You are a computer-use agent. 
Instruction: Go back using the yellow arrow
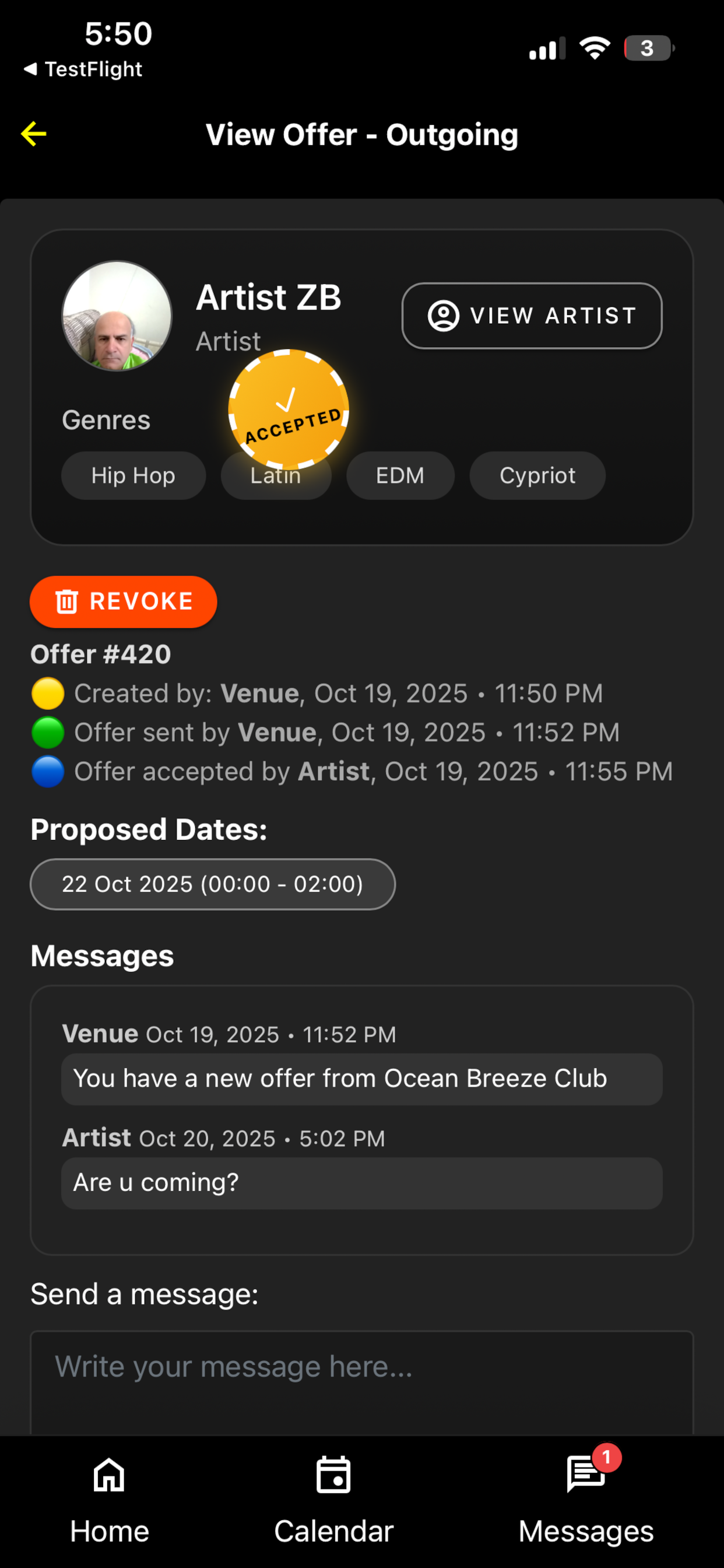tap(34, 134)
